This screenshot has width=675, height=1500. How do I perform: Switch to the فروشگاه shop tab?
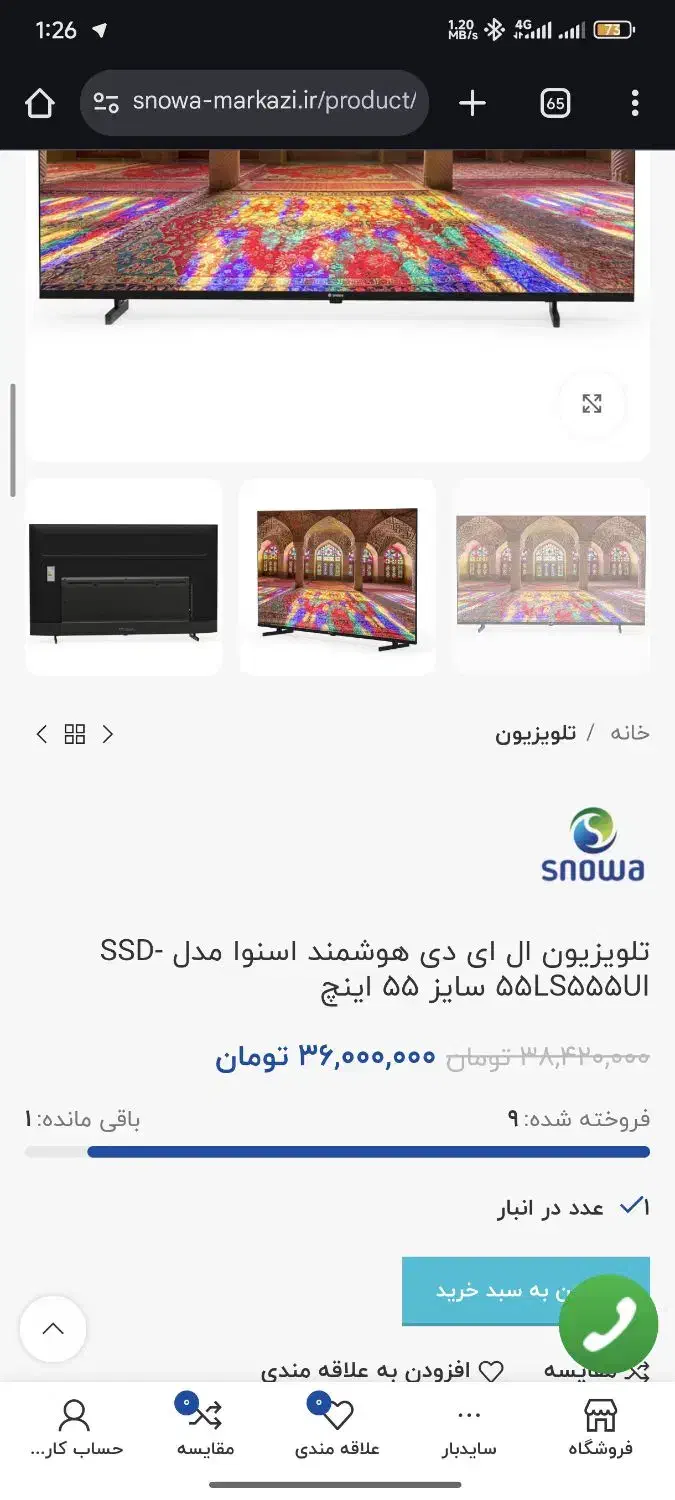600,1428
